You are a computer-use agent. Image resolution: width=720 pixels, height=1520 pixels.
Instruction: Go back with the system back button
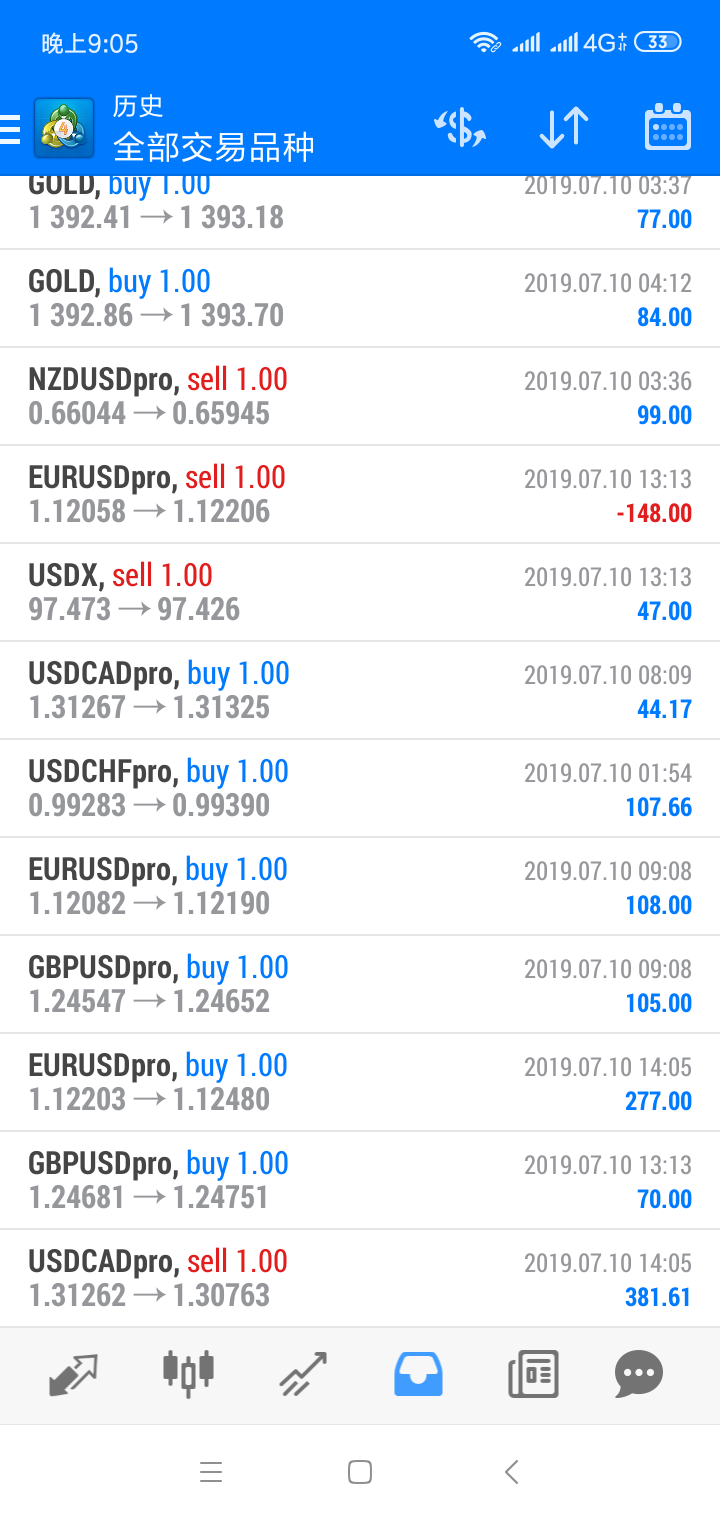point(511,1472)
